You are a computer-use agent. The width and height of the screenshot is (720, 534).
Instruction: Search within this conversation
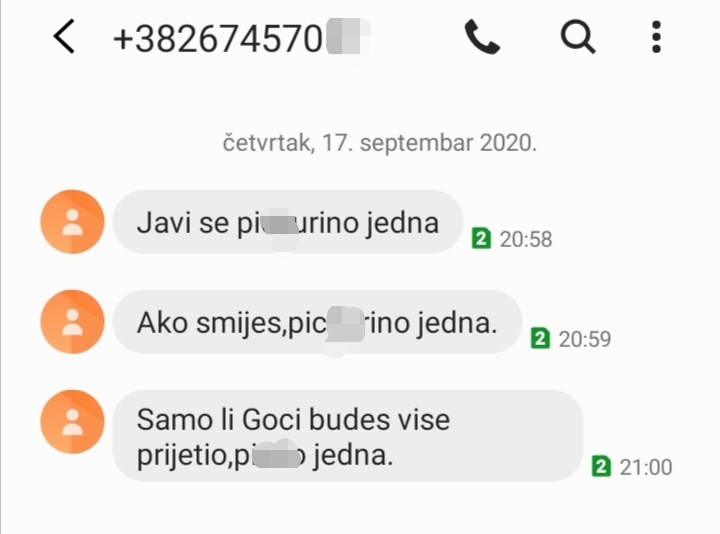(576, 37)
